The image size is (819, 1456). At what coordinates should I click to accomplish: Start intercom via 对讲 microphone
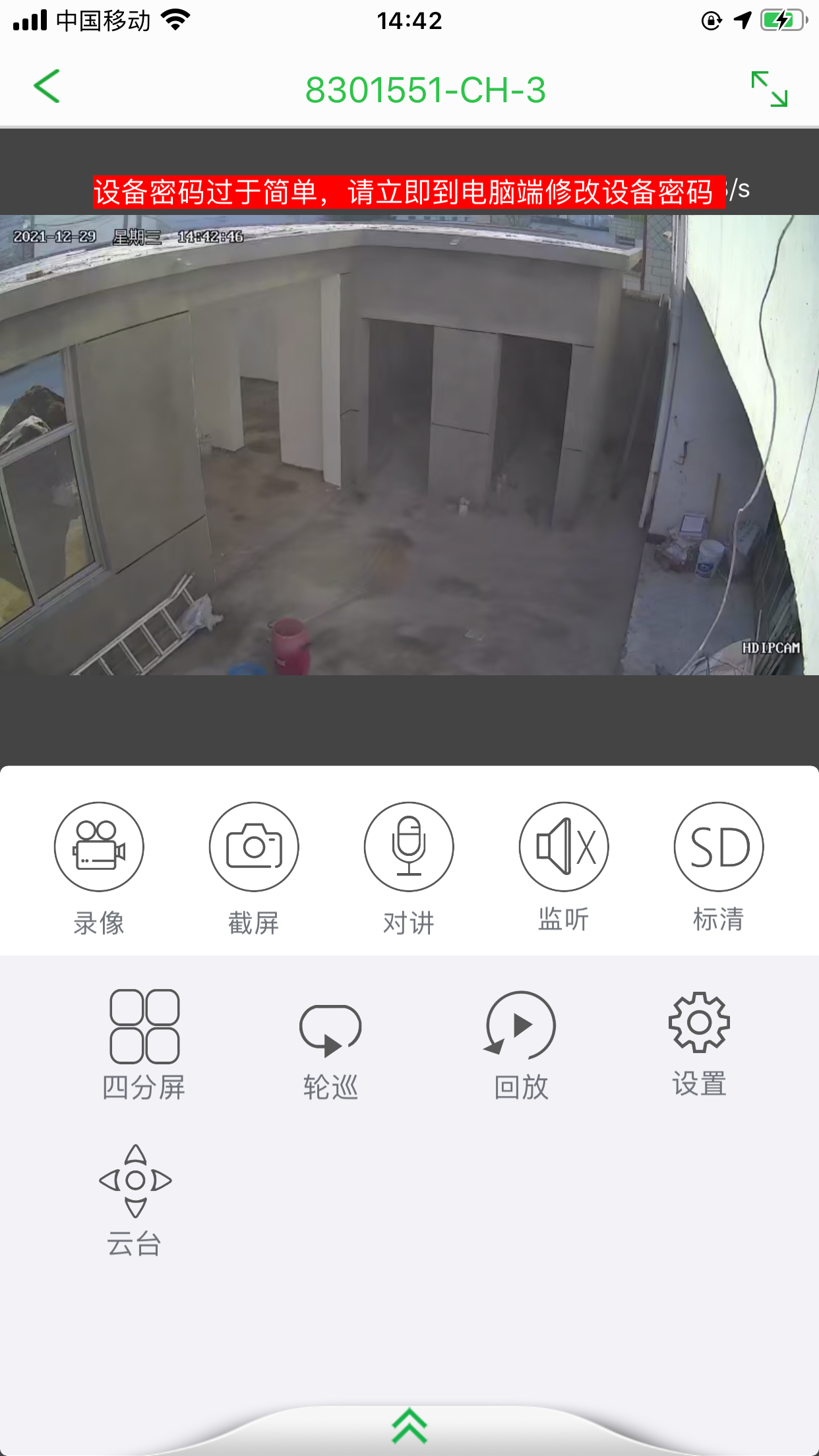(409, 847)
